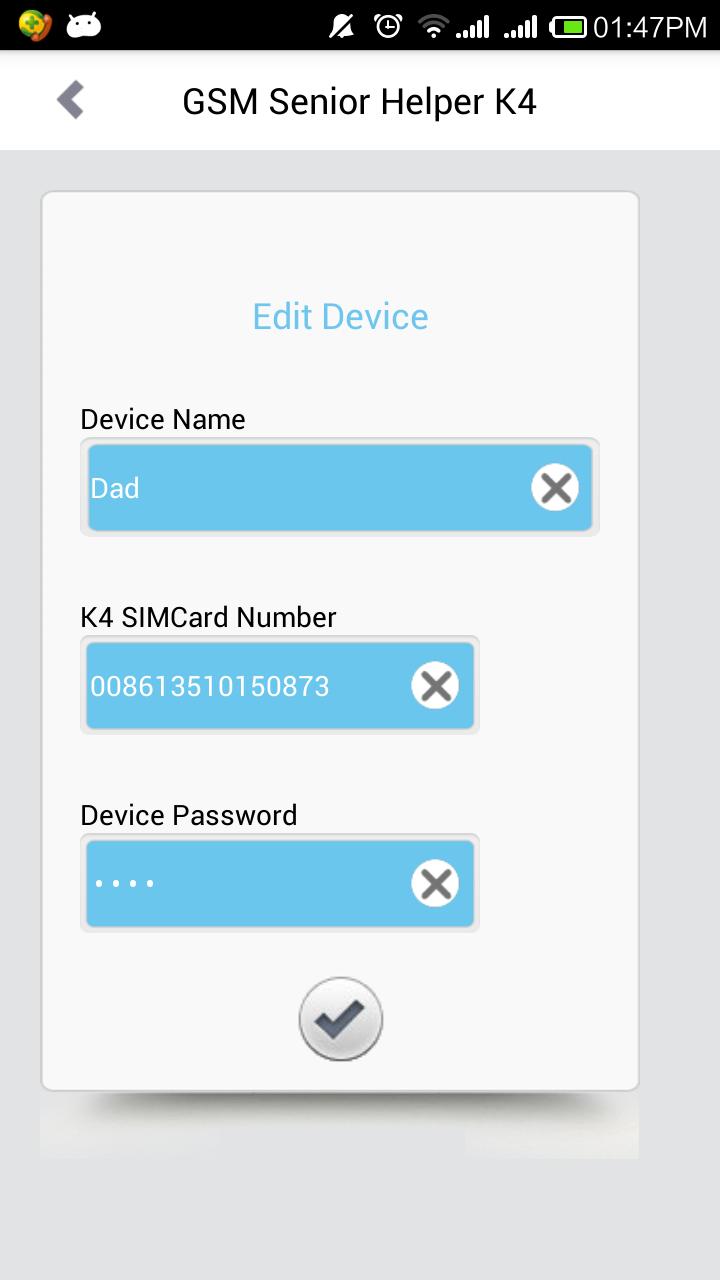Edit the Device Password field
The width and height of the screenshot is (720, 1280).
coord(240,884)
